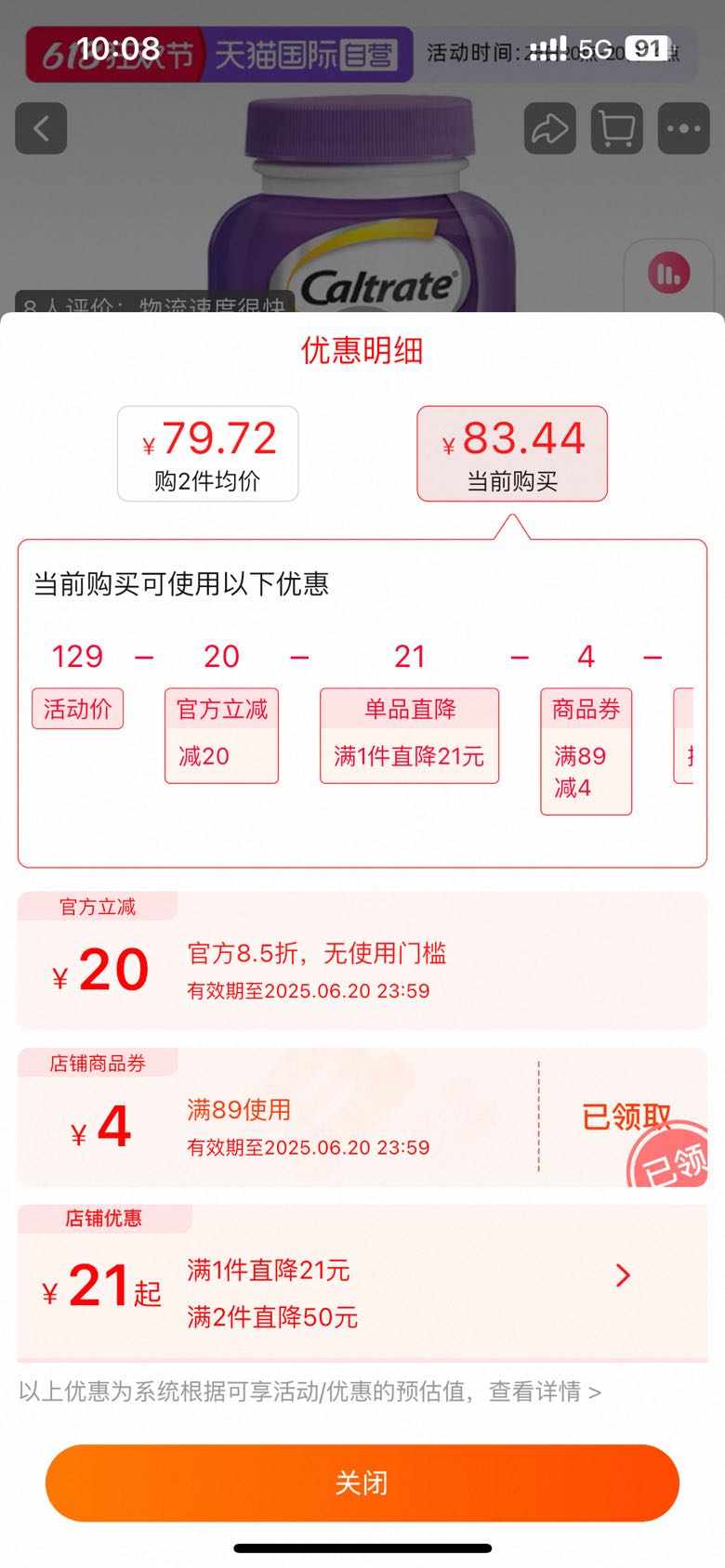Viewport: 725px width, 1568px height.
Task: Open the shopping cart
Action: pos(616,128)
